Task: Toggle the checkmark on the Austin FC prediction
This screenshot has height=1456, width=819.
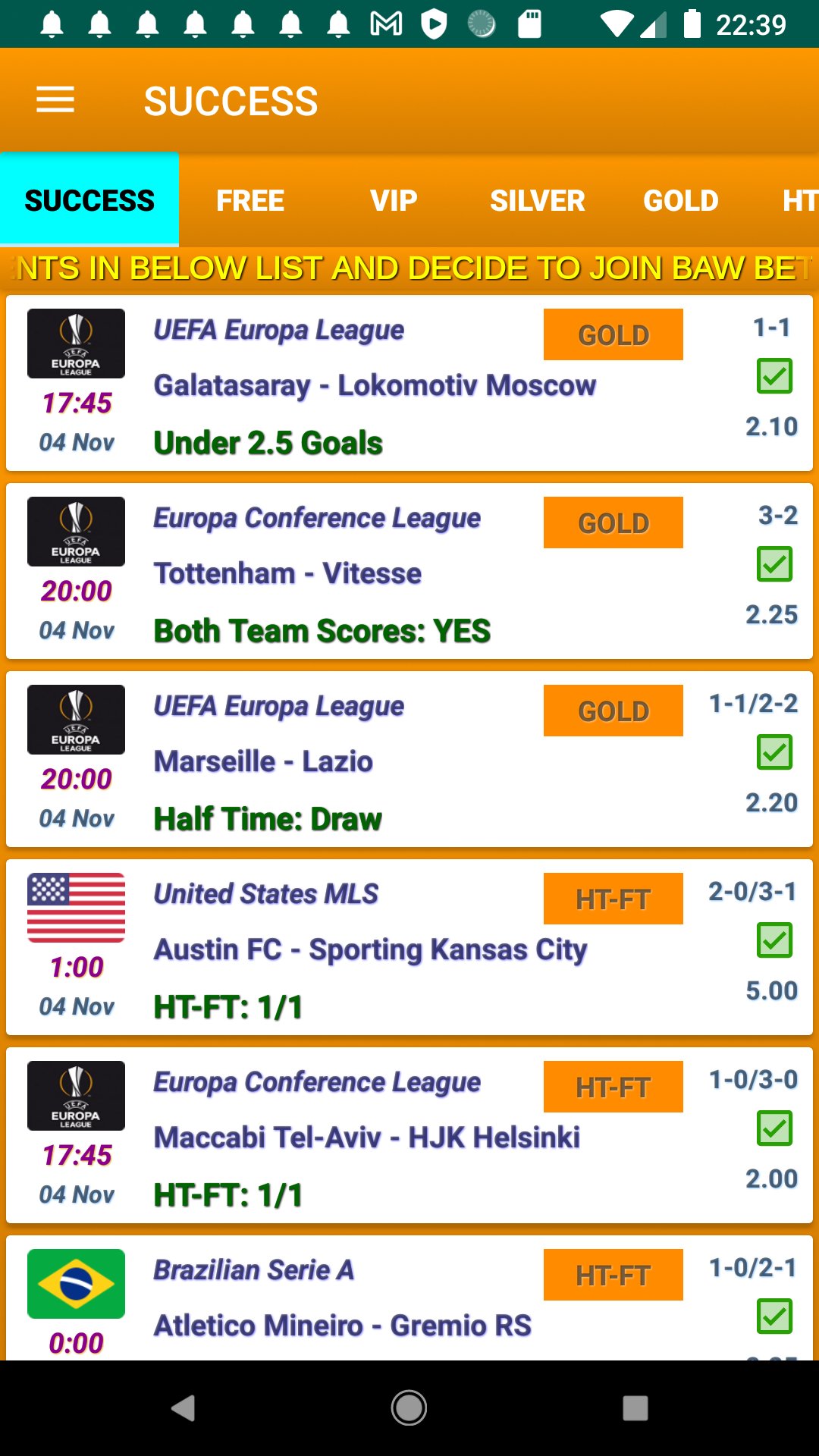Action: 774,940
